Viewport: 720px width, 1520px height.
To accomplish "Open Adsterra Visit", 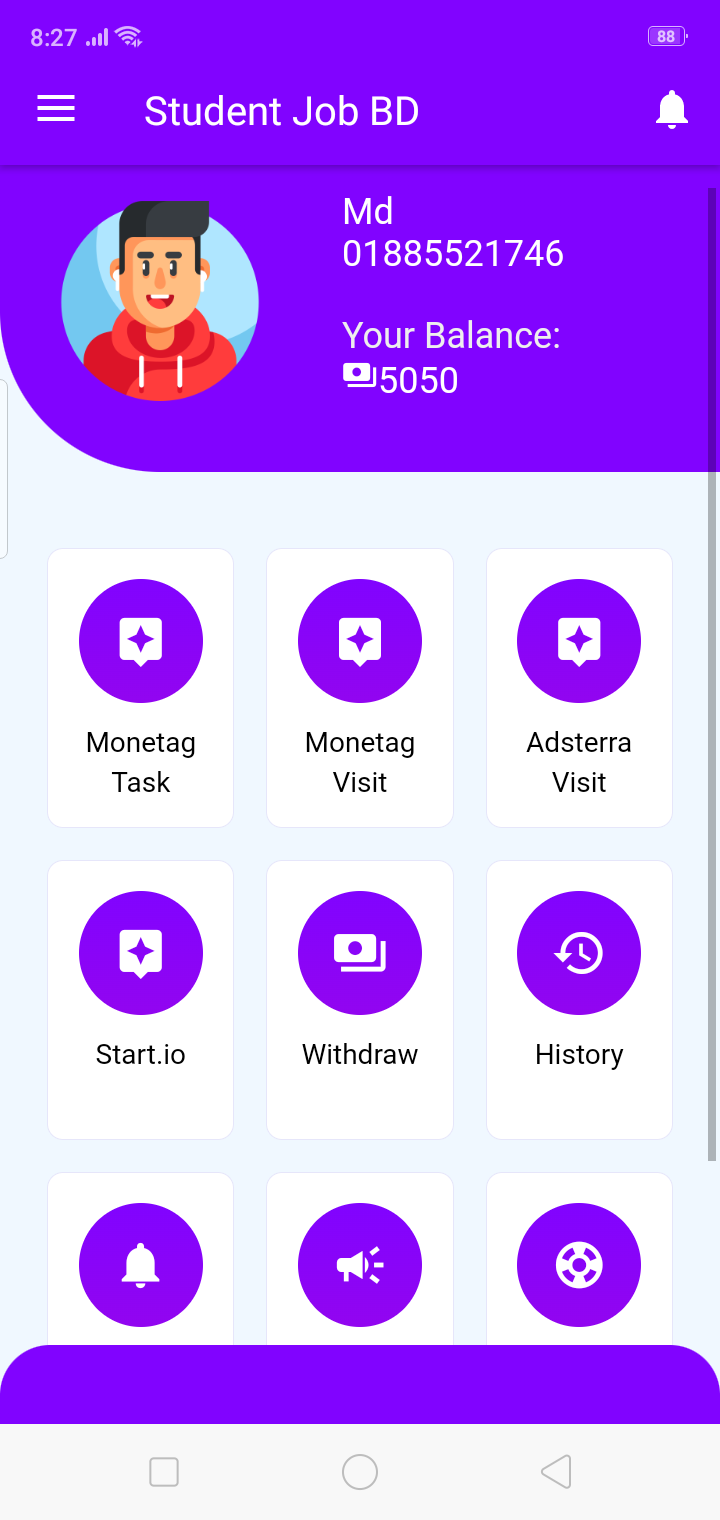I will pyautogui.click(x=579, y=688).
